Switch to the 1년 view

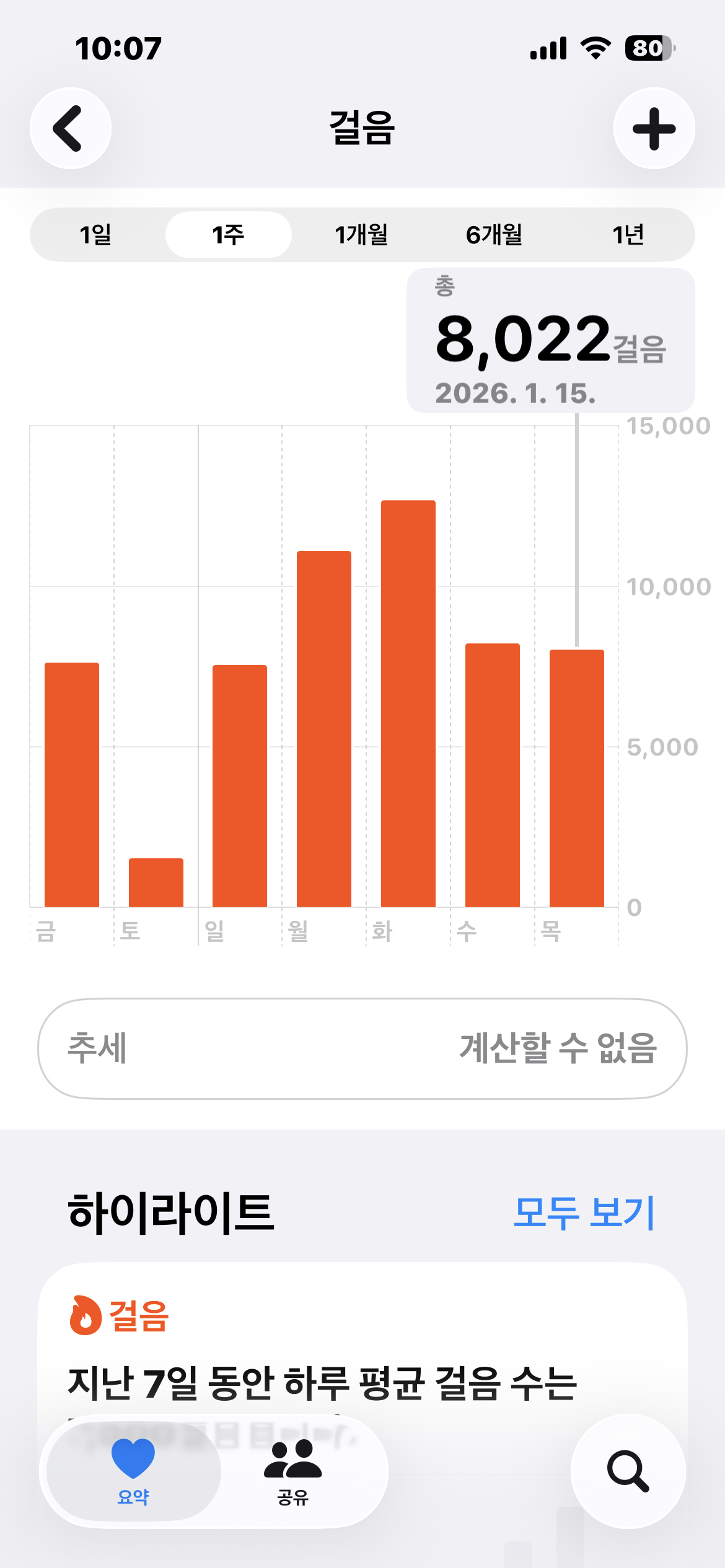tap(628, 235)
